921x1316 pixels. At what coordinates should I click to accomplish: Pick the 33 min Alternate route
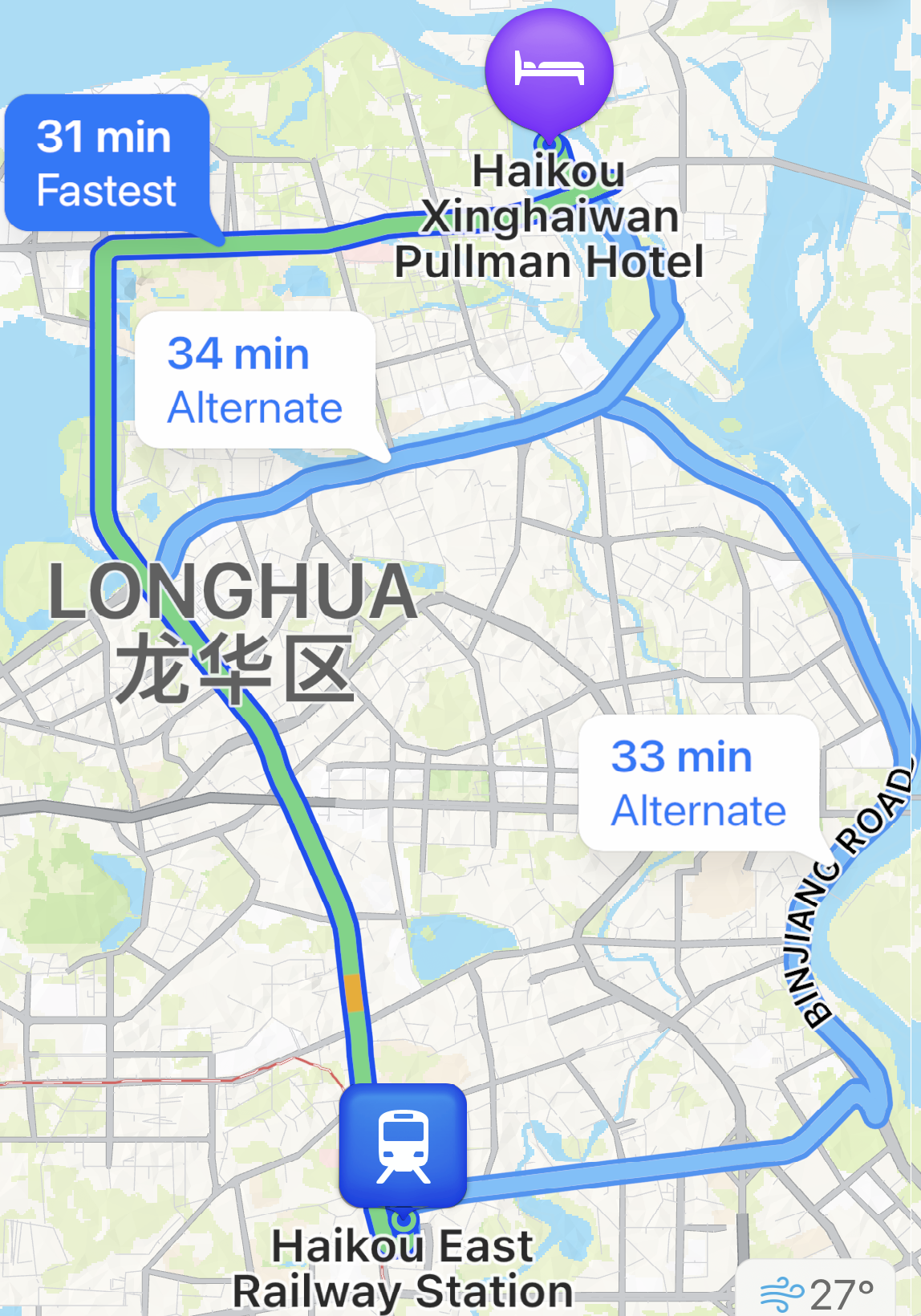[x=698, y=783]
